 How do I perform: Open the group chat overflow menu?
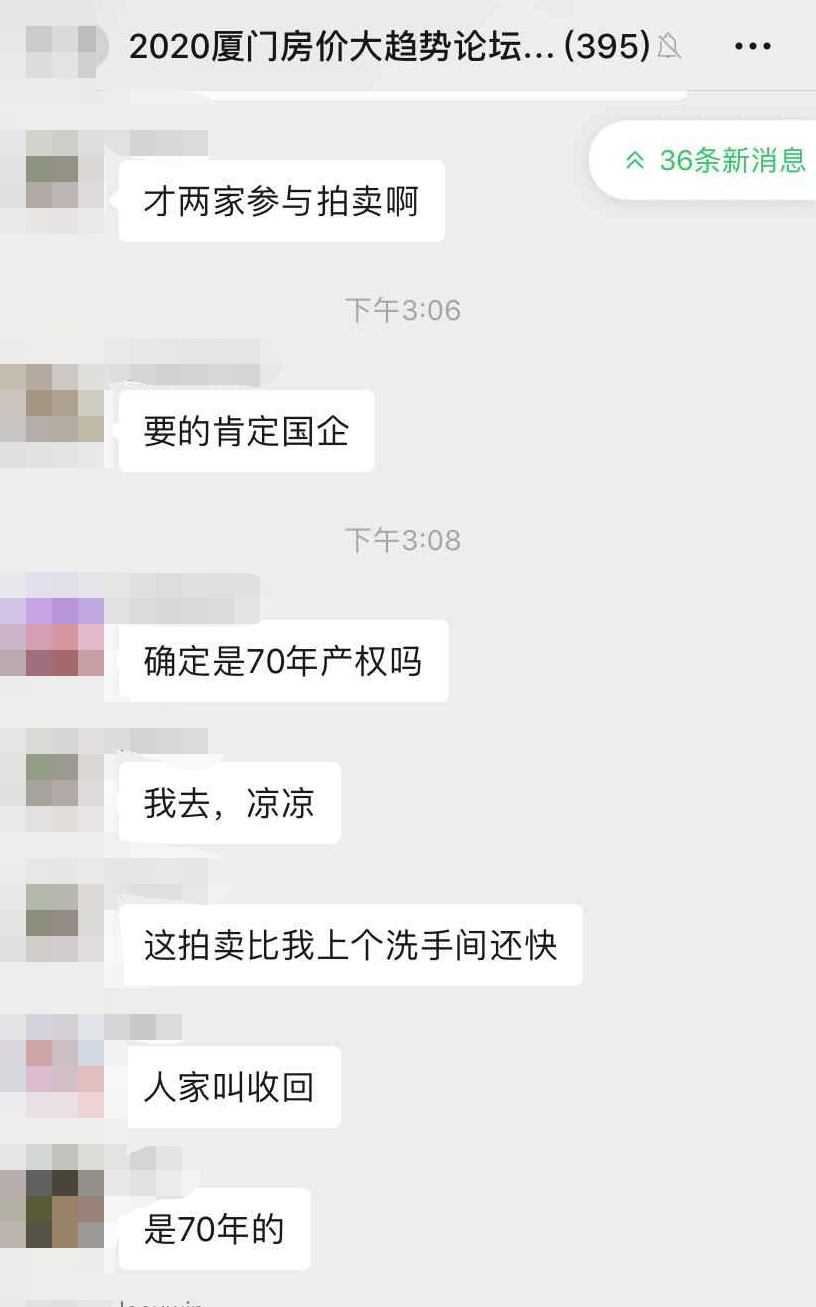tap(752, 46)
